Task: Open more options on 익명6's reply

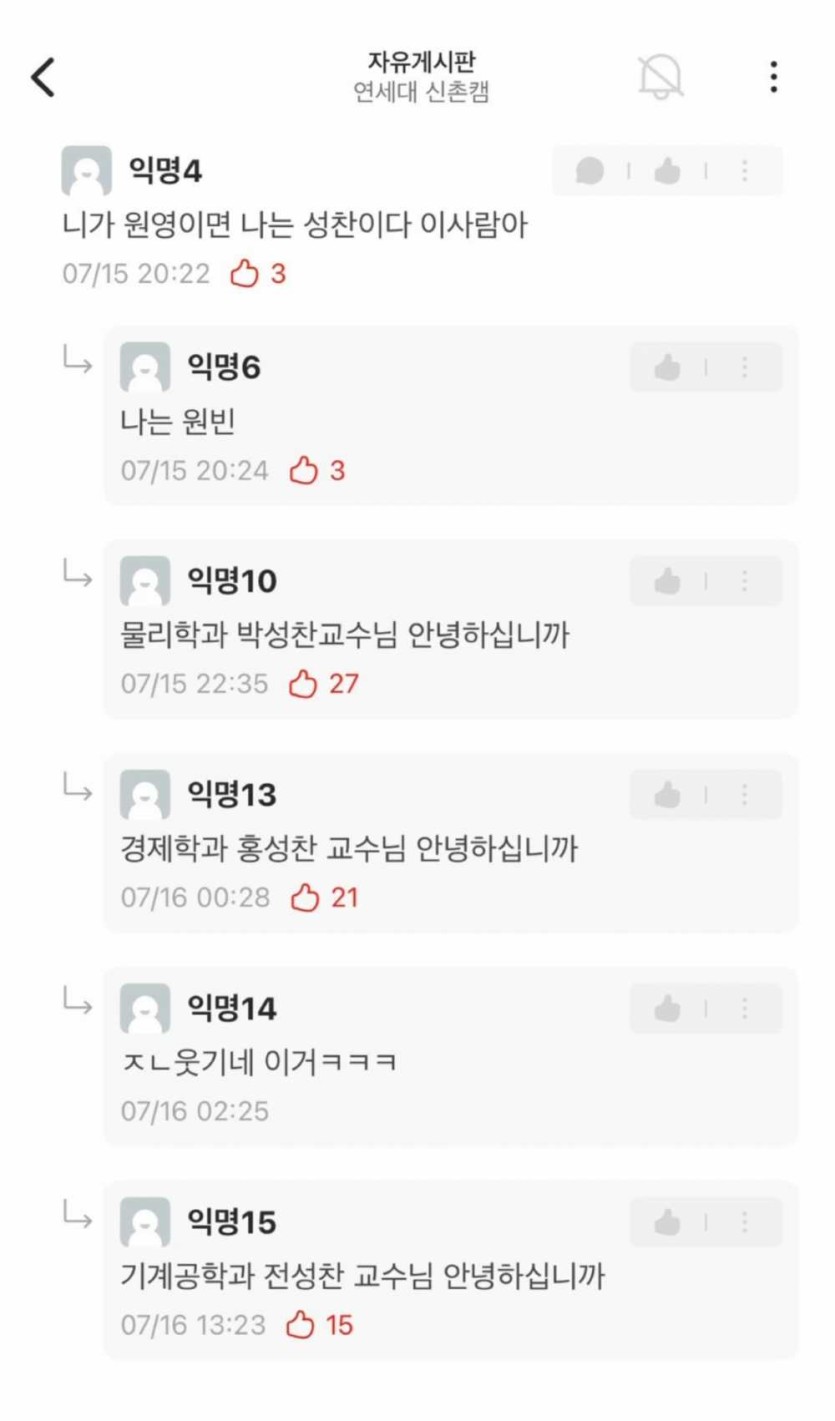Action: pos(744,367)
